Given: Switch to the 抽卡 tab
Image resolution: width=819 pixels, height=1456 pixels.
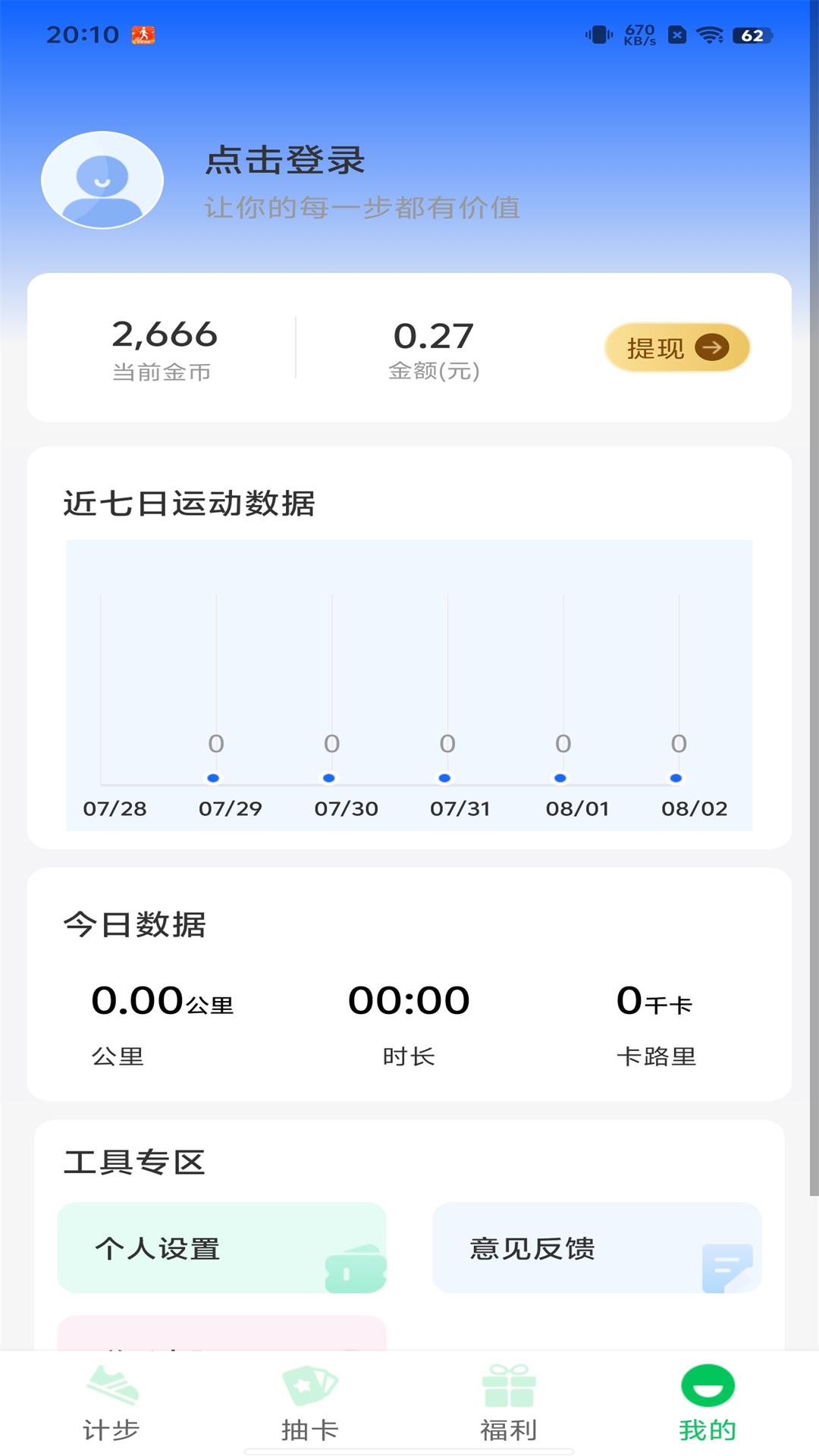Looking at the screenshot, I should coord(309,1403).
